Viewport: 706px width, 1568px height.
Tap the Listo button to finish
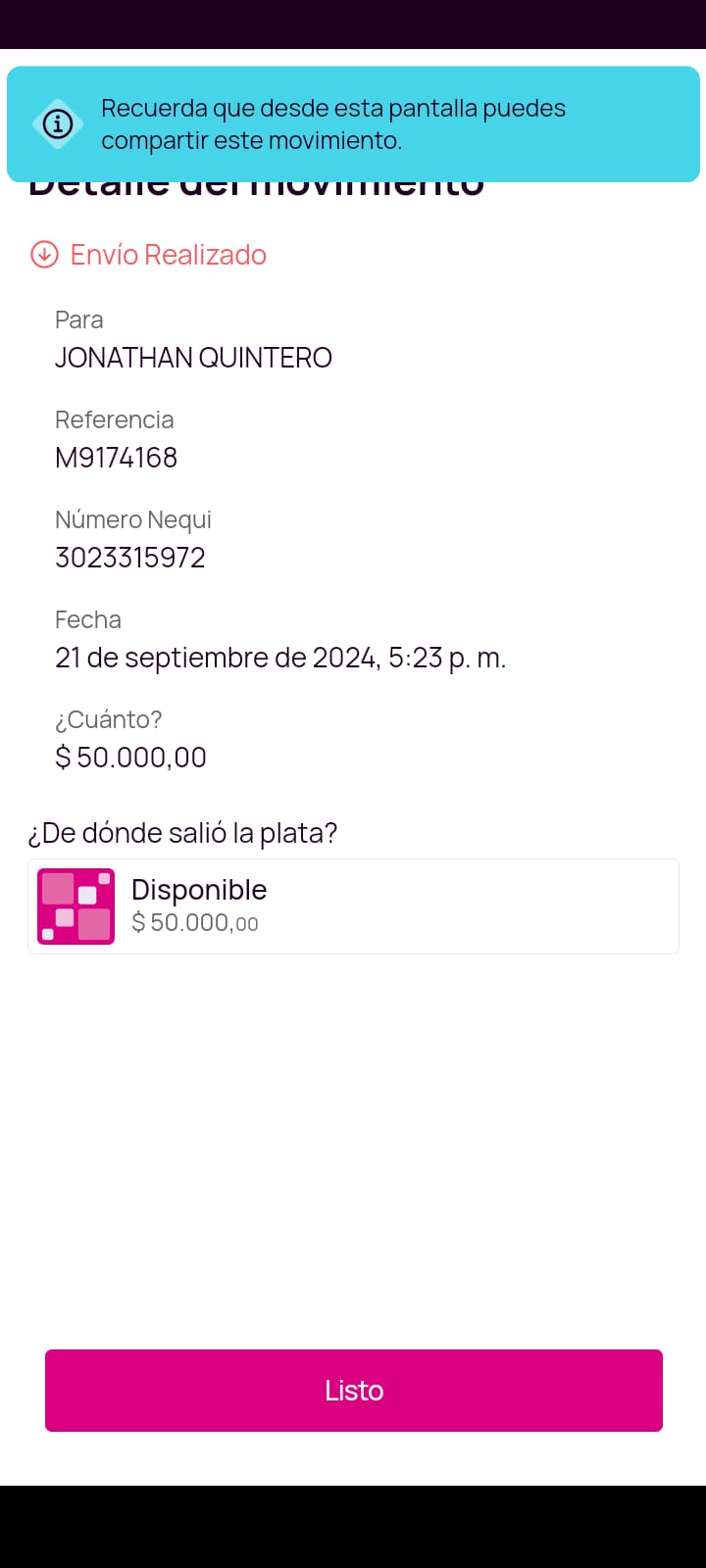tap(353, 1390)
